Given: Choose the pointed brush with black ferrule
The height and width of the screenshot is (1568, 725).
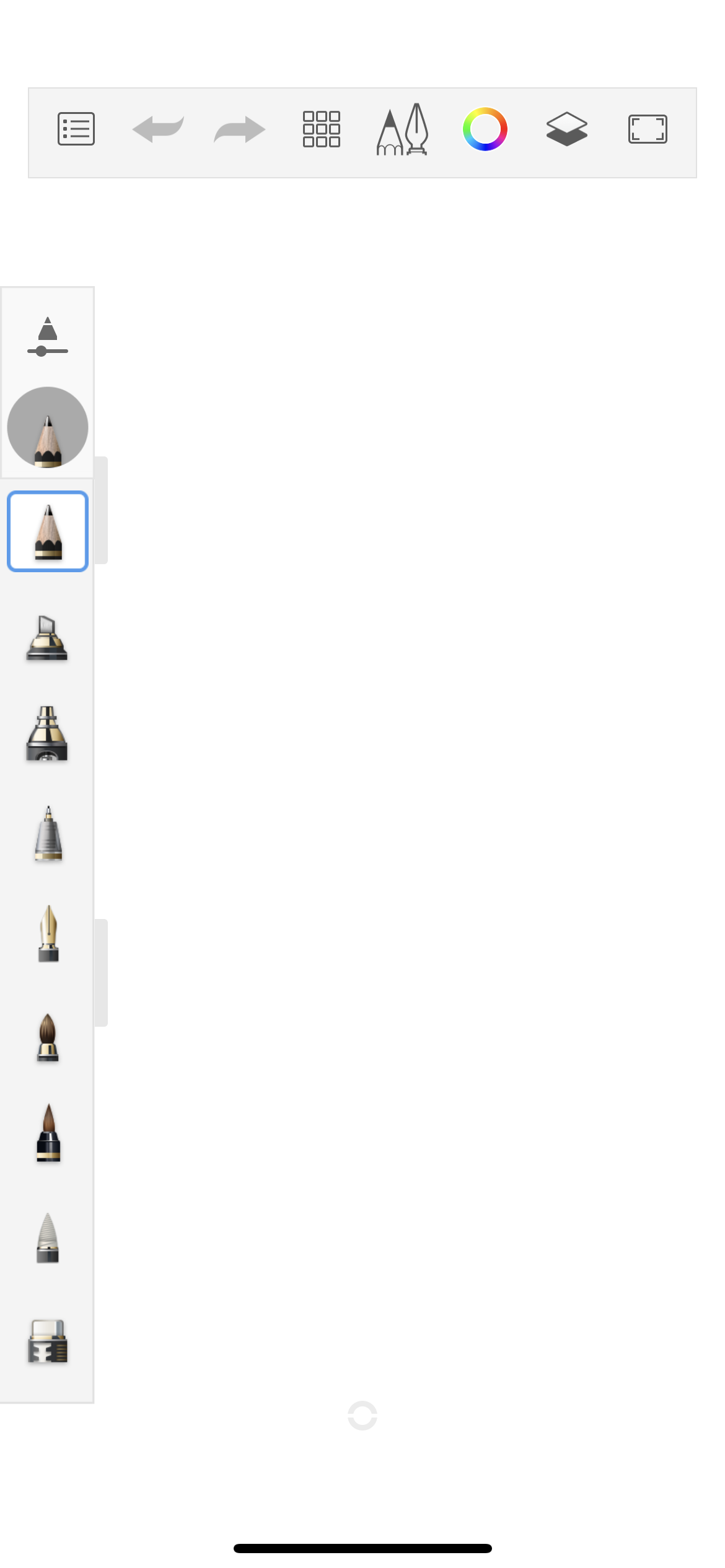Looking at the screenshot, I should 48,1133.
